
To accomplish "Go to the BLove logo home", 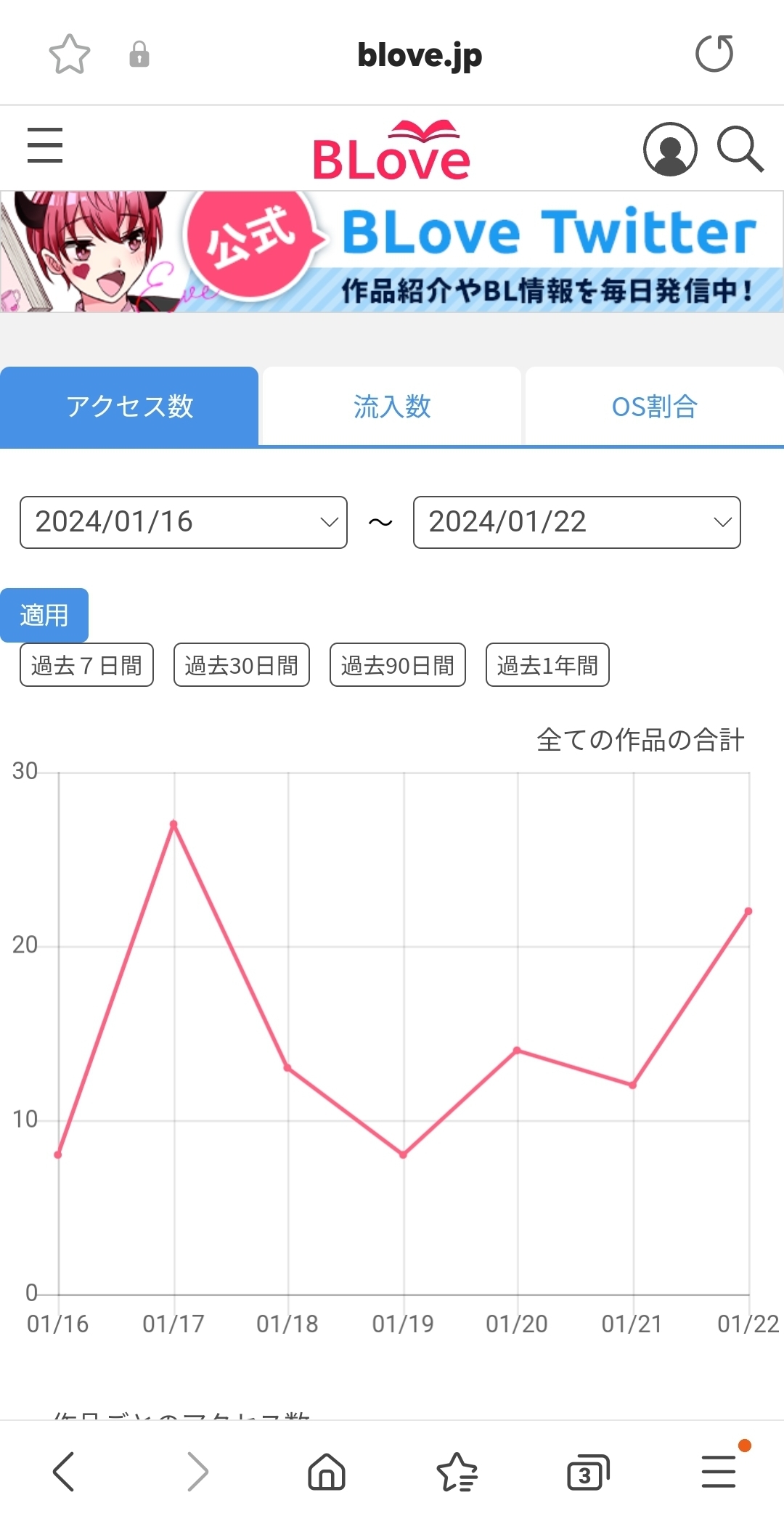I will (391, 151).
